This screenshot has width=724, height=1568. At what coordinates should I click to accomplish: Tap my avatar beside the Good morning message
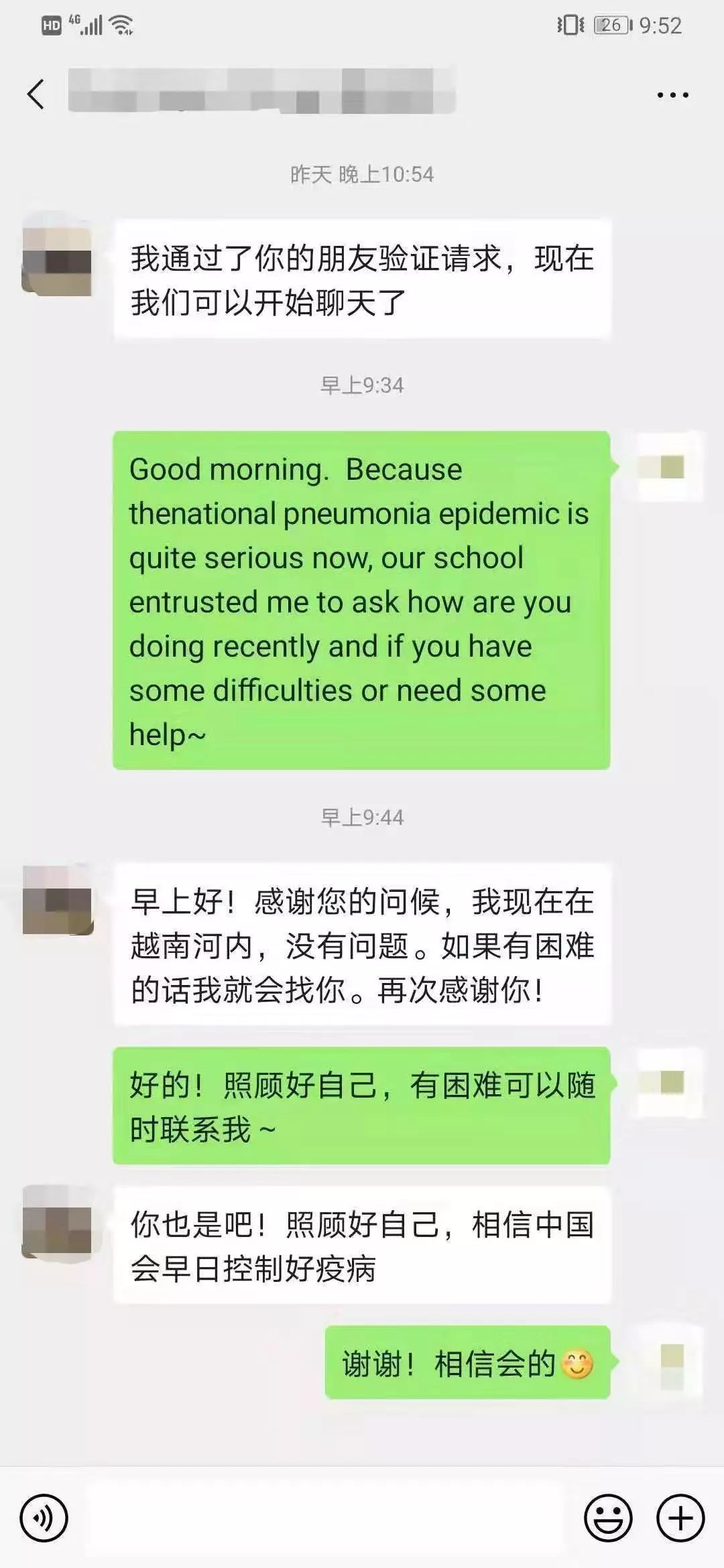(668, 467)
